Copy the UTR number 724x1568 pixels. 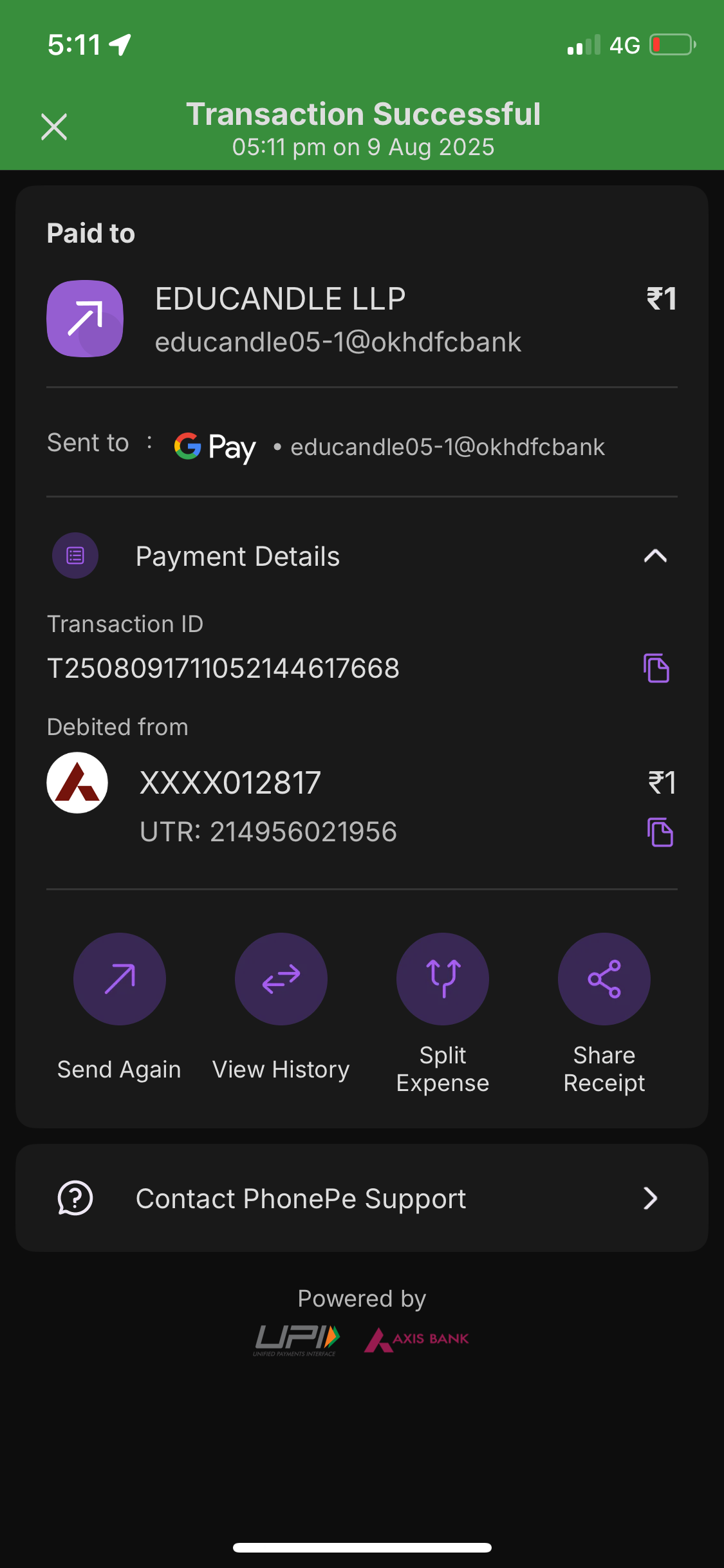click(x=660, y=832)
